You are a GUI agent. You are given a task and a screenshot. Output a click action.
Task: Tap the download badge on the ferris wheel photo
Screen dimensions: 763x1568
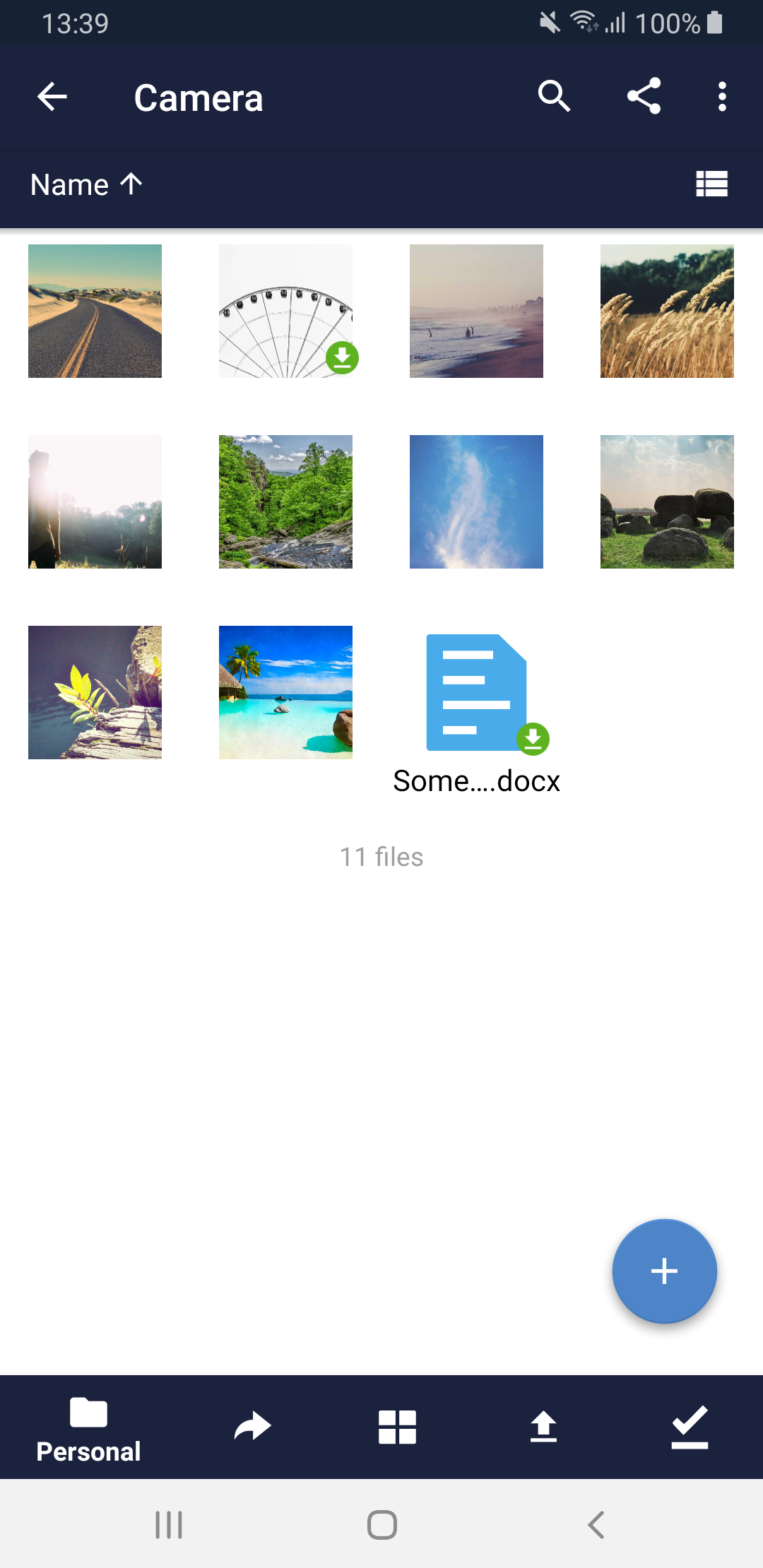coord(341,358)
